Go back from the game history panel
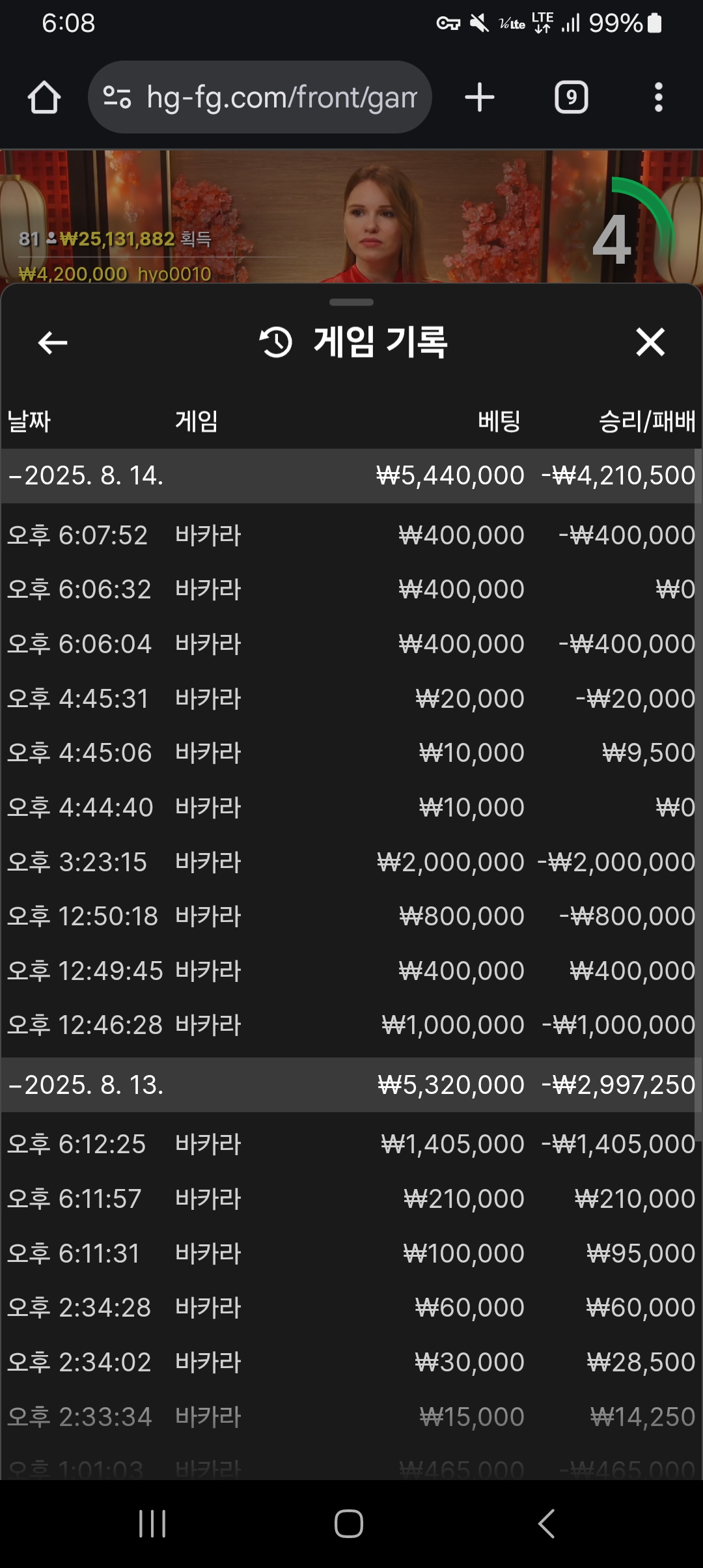The image size is (703, 1568). point(53,343)
